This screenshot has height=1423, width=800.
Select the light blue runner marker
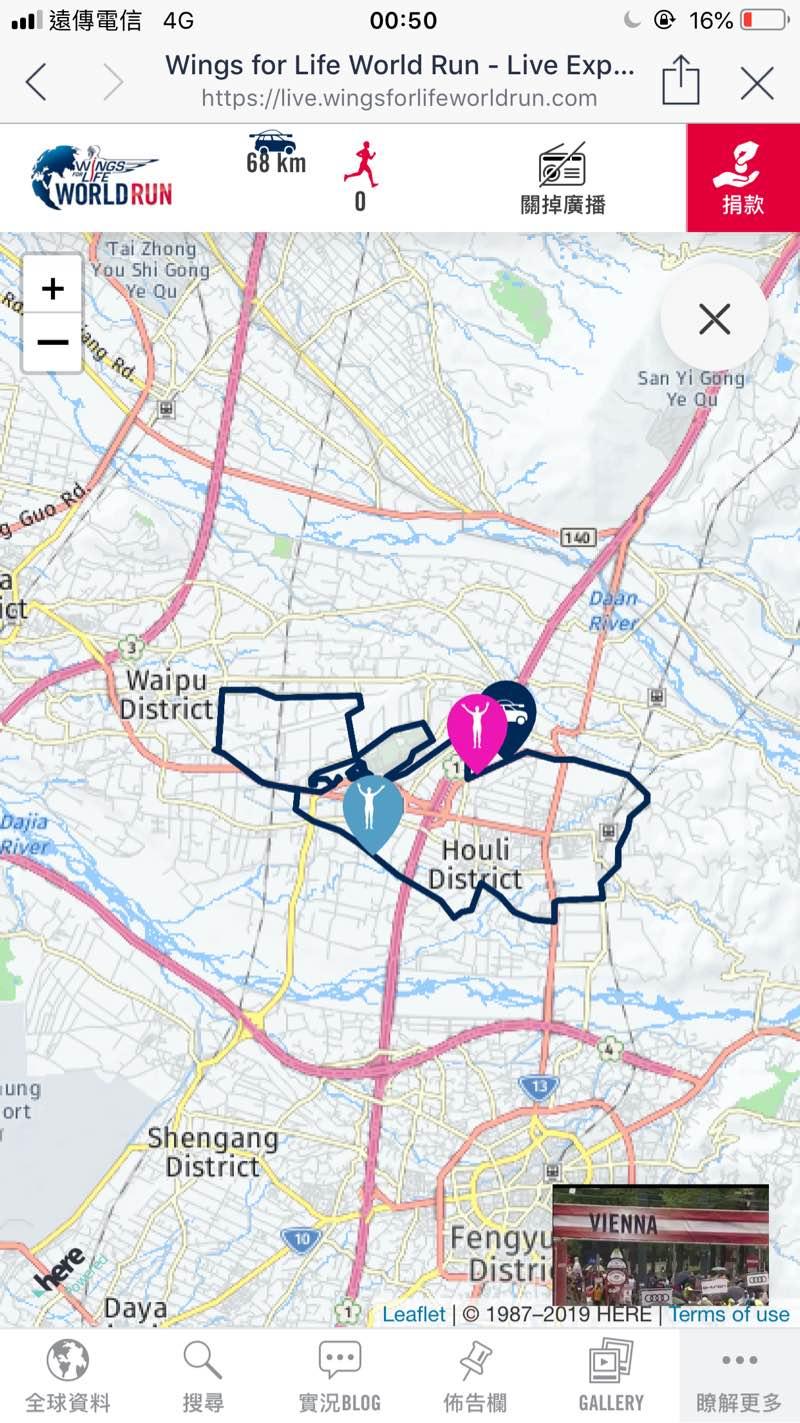[372, 807]
